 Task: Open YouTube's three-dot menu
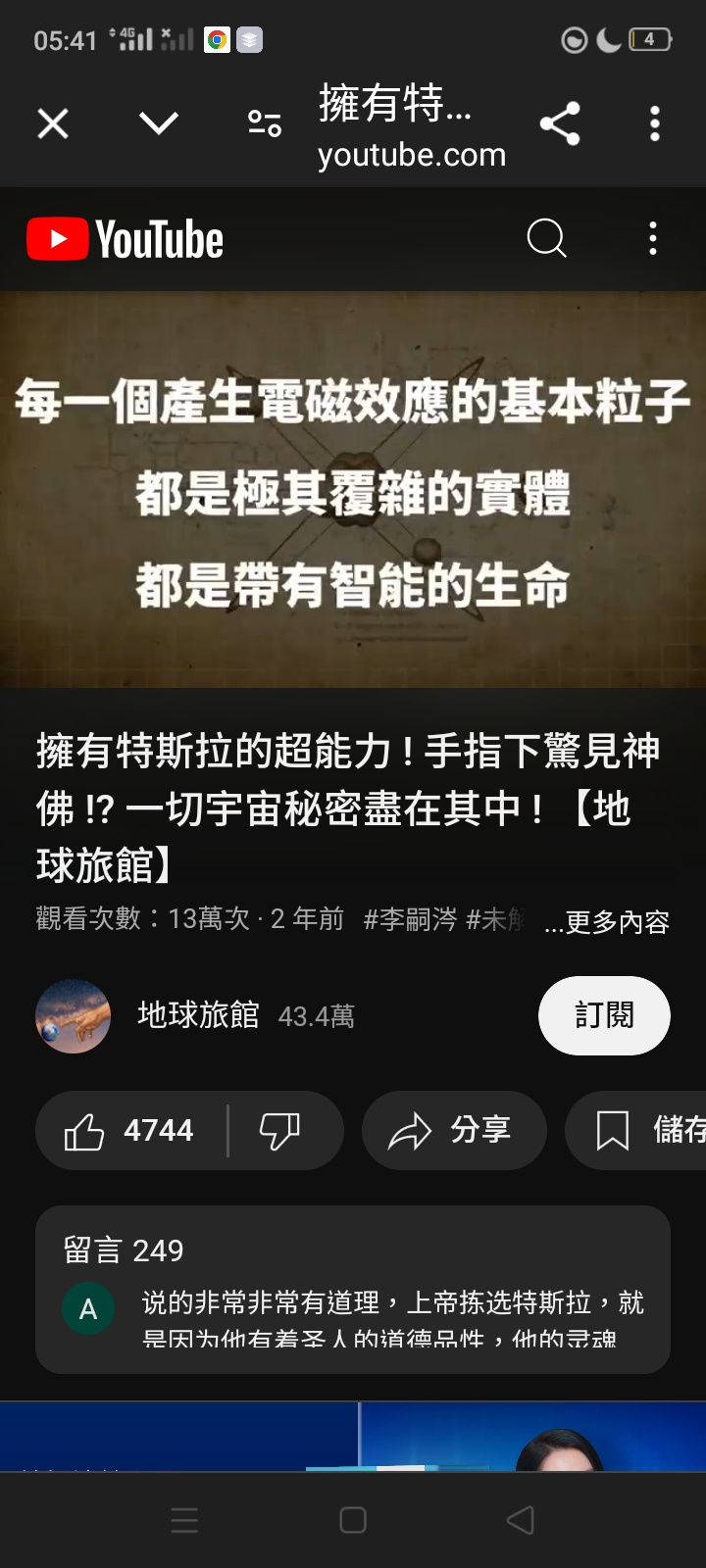pos(653,238)
